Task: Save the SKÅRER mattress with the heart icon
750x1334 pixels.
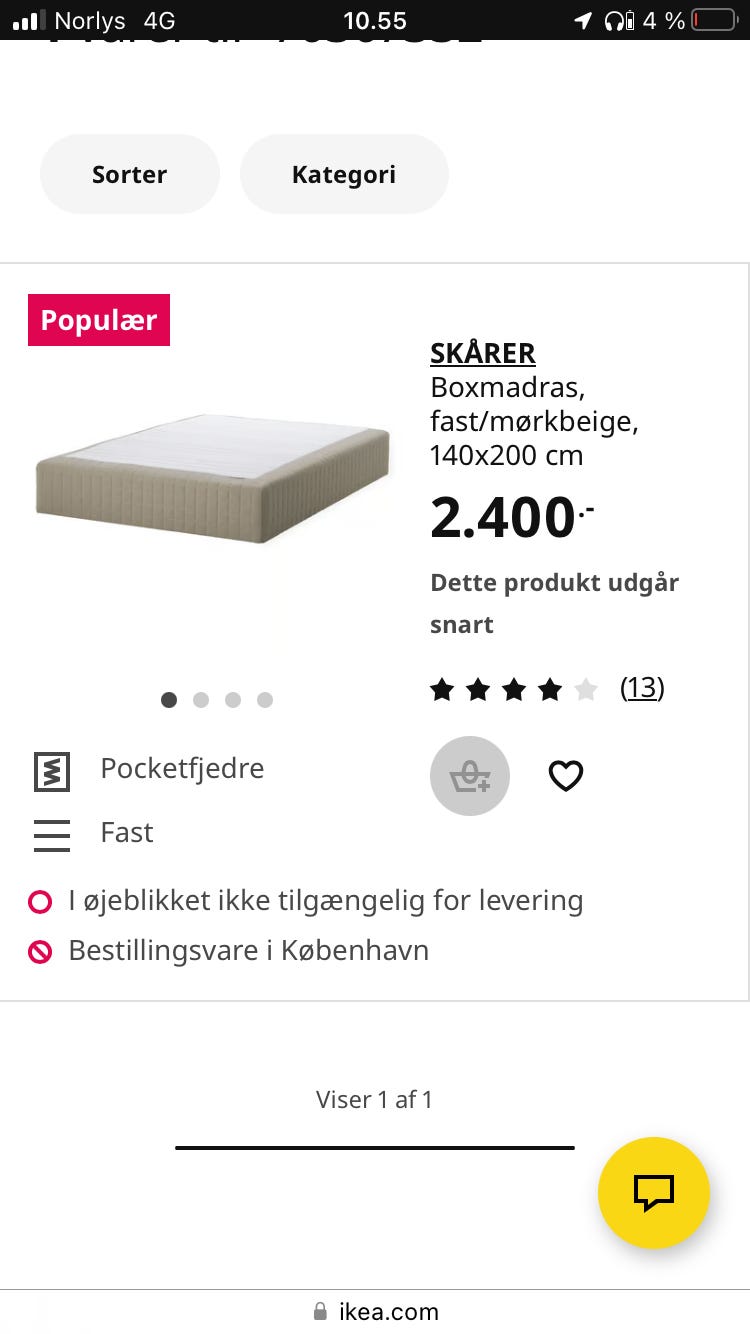Action: tap(566, 775)
